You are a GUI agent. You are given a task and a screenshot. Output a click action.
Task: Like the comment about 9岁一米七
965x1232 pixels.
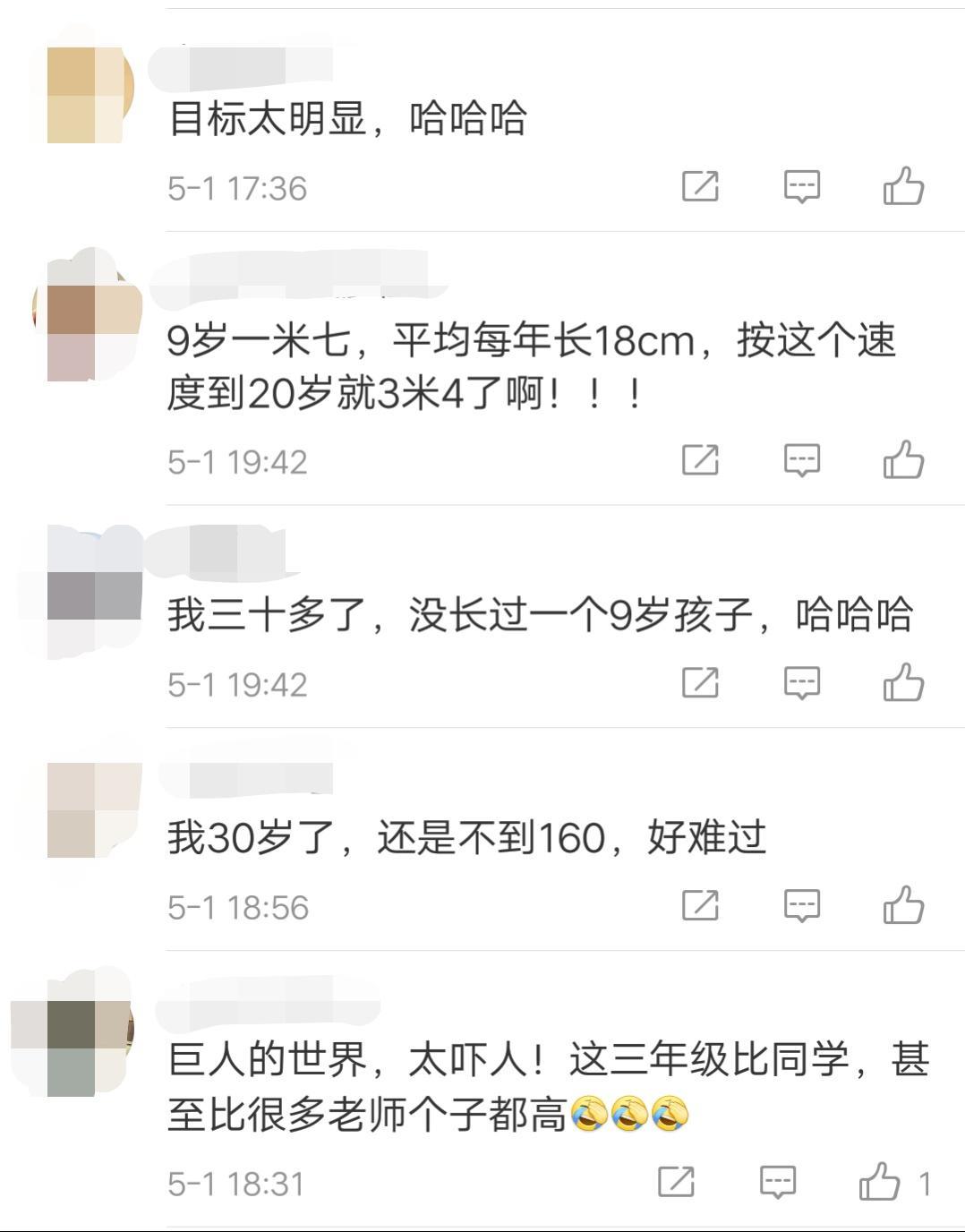(903, 460)
